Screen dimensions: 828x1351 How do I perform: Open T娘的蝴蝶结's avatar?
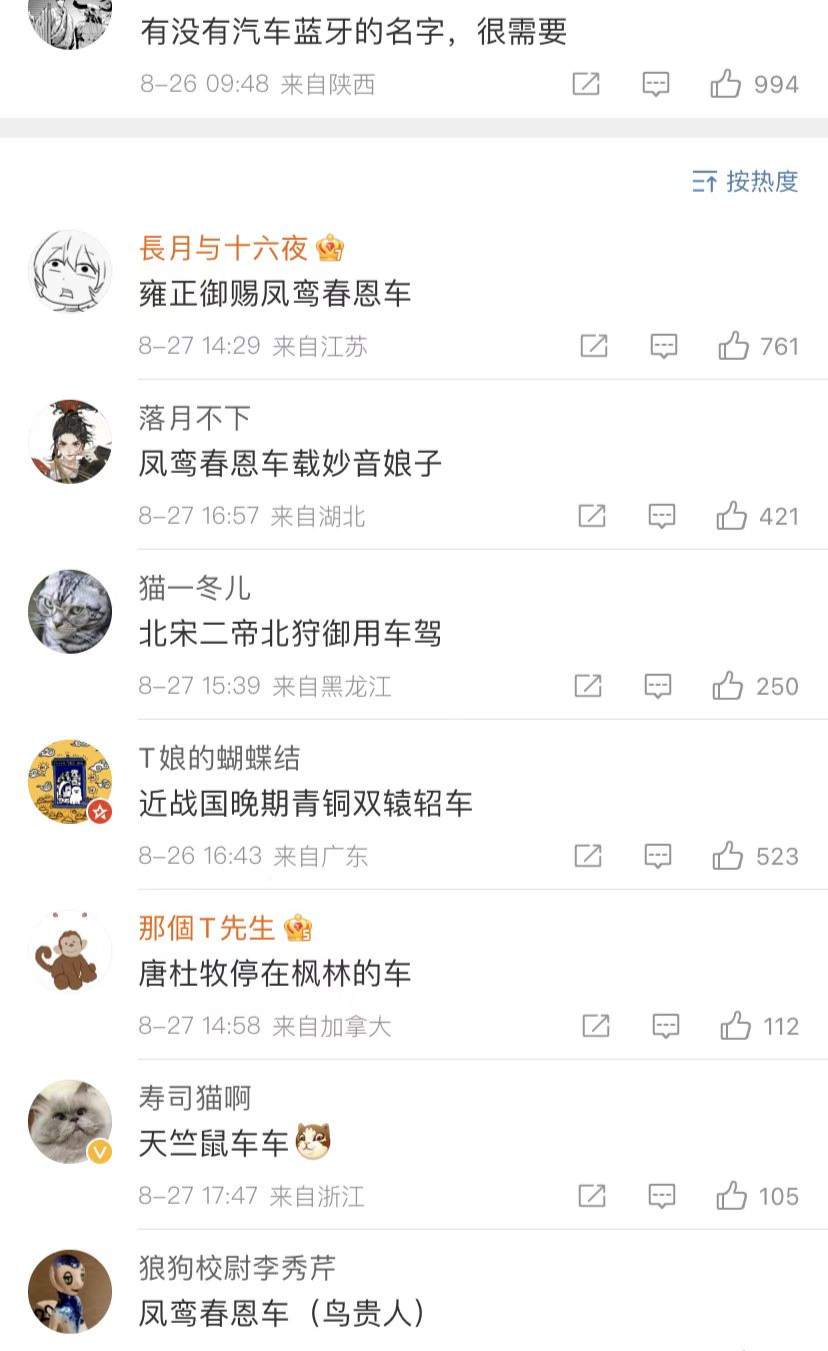[70, 781]
